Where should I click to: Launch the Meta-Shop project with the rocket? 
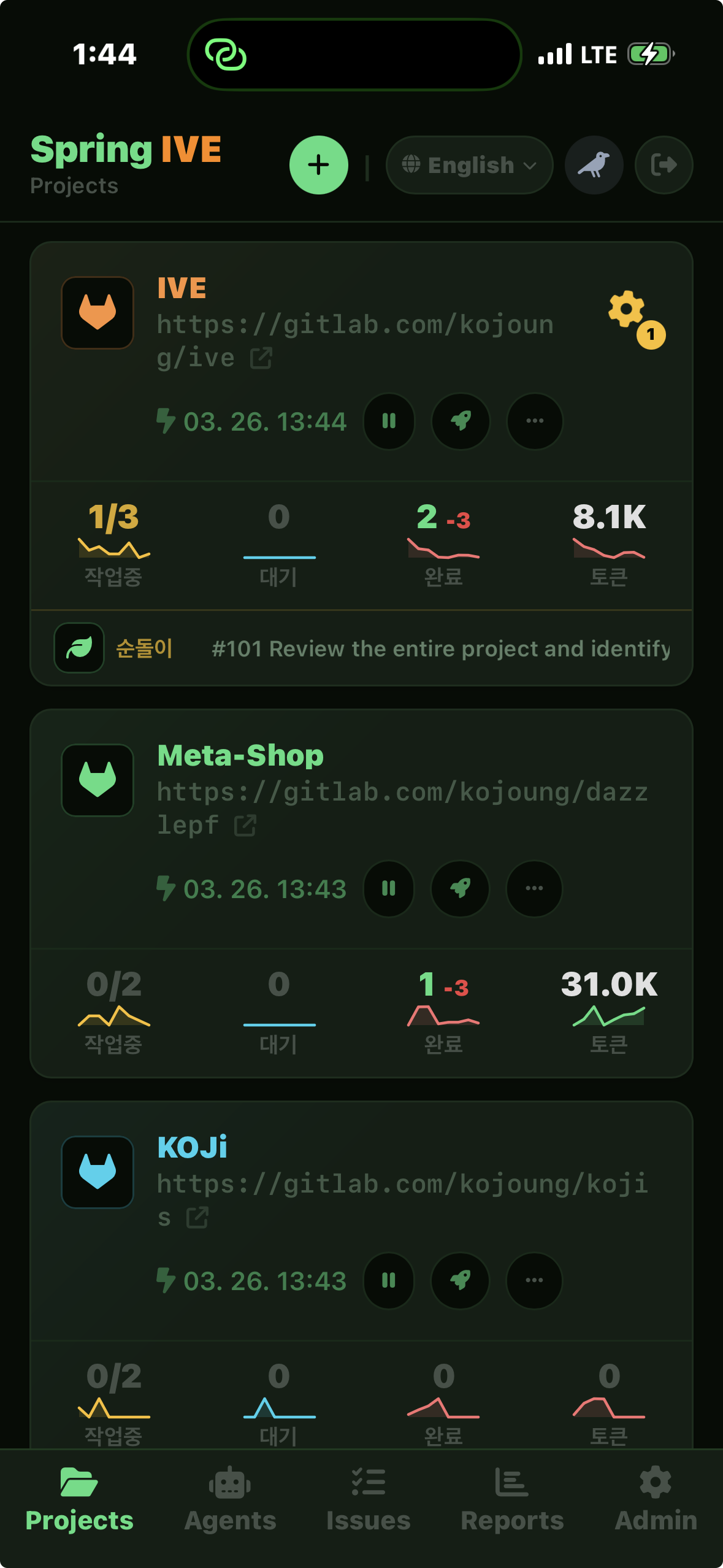click(x=461, y=889)
